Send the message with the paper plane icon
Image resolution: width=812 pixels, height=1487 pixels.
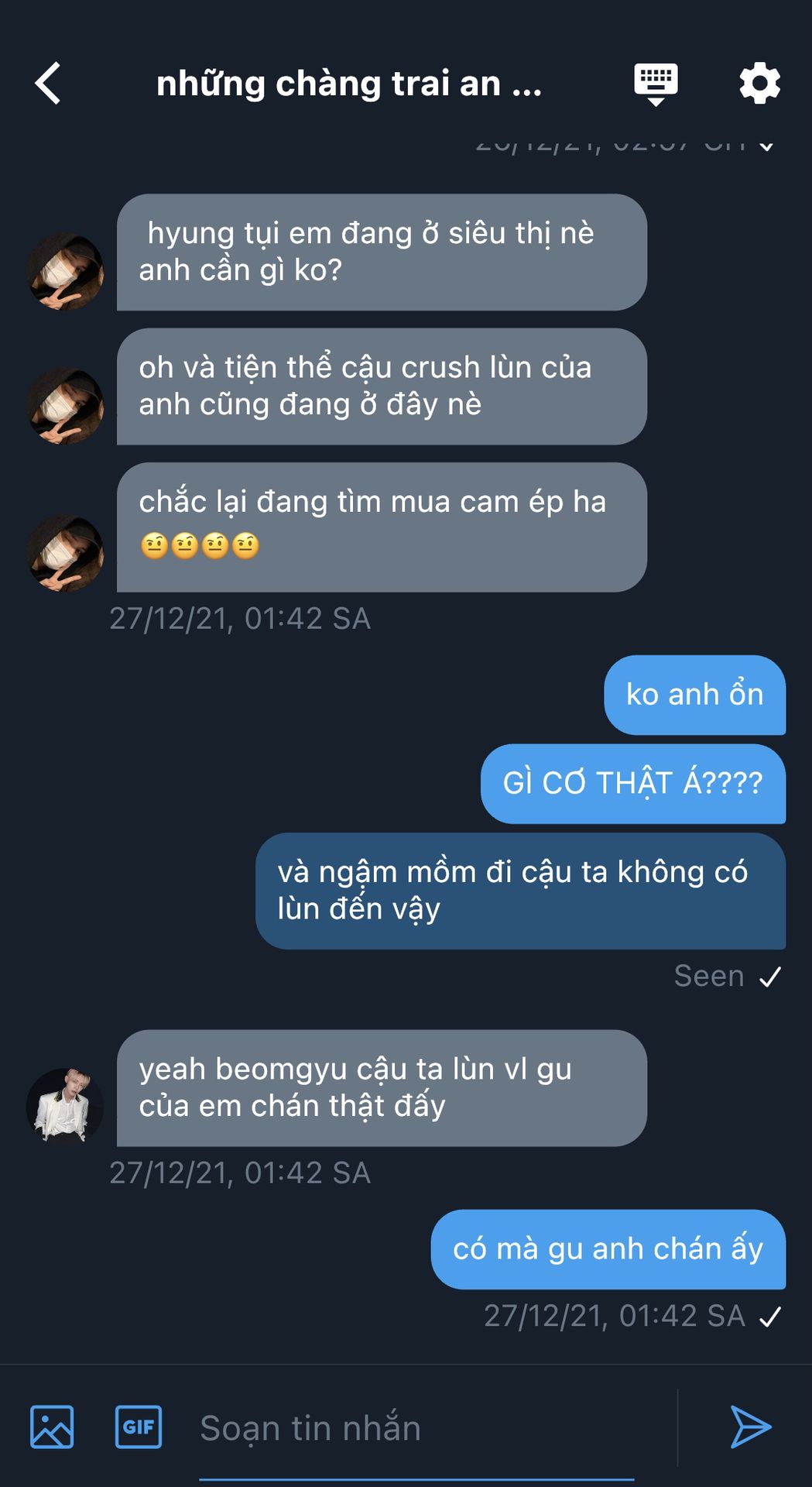(x=751, y=1427)
